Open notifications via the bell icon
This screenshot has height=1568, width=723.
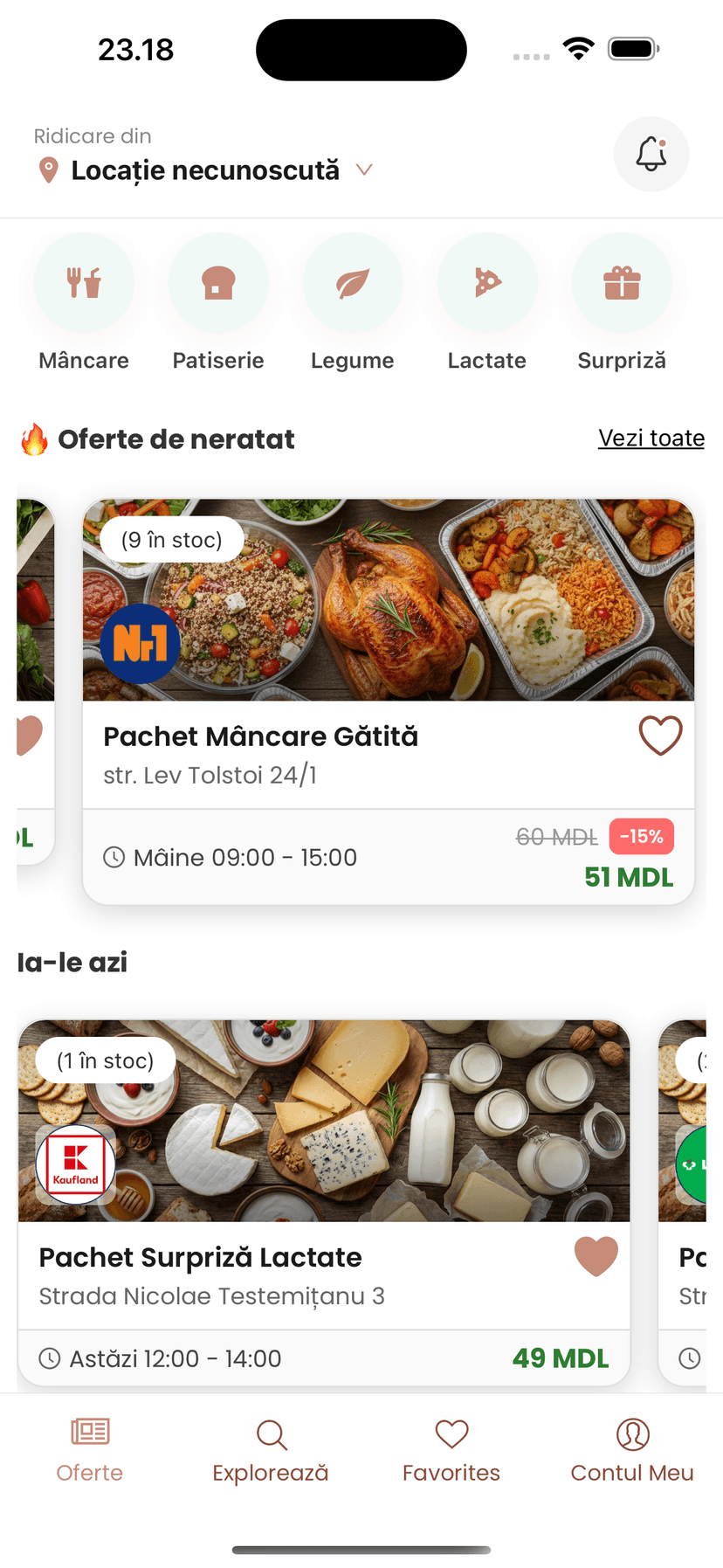click(651, 154)
